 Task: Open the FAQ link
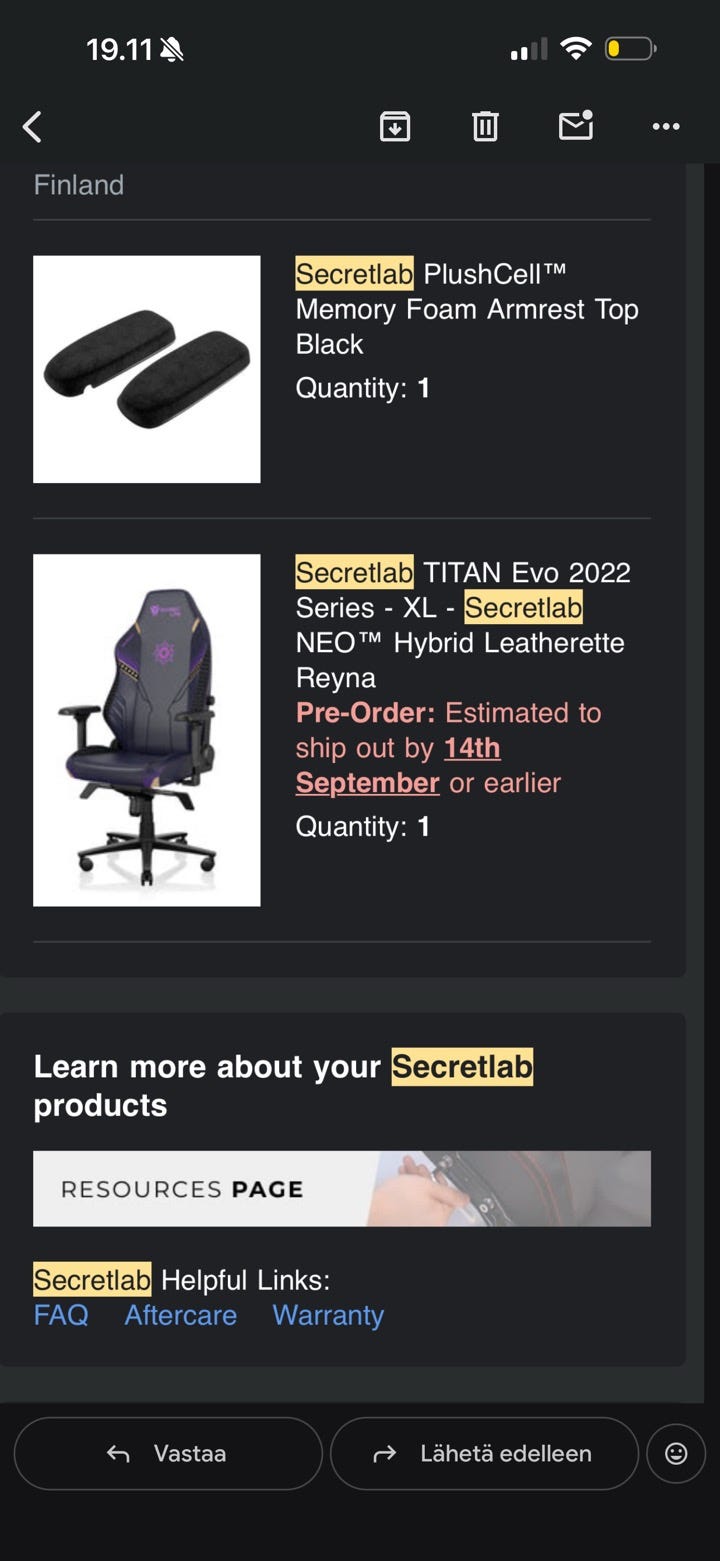(x=61, y=1314)
